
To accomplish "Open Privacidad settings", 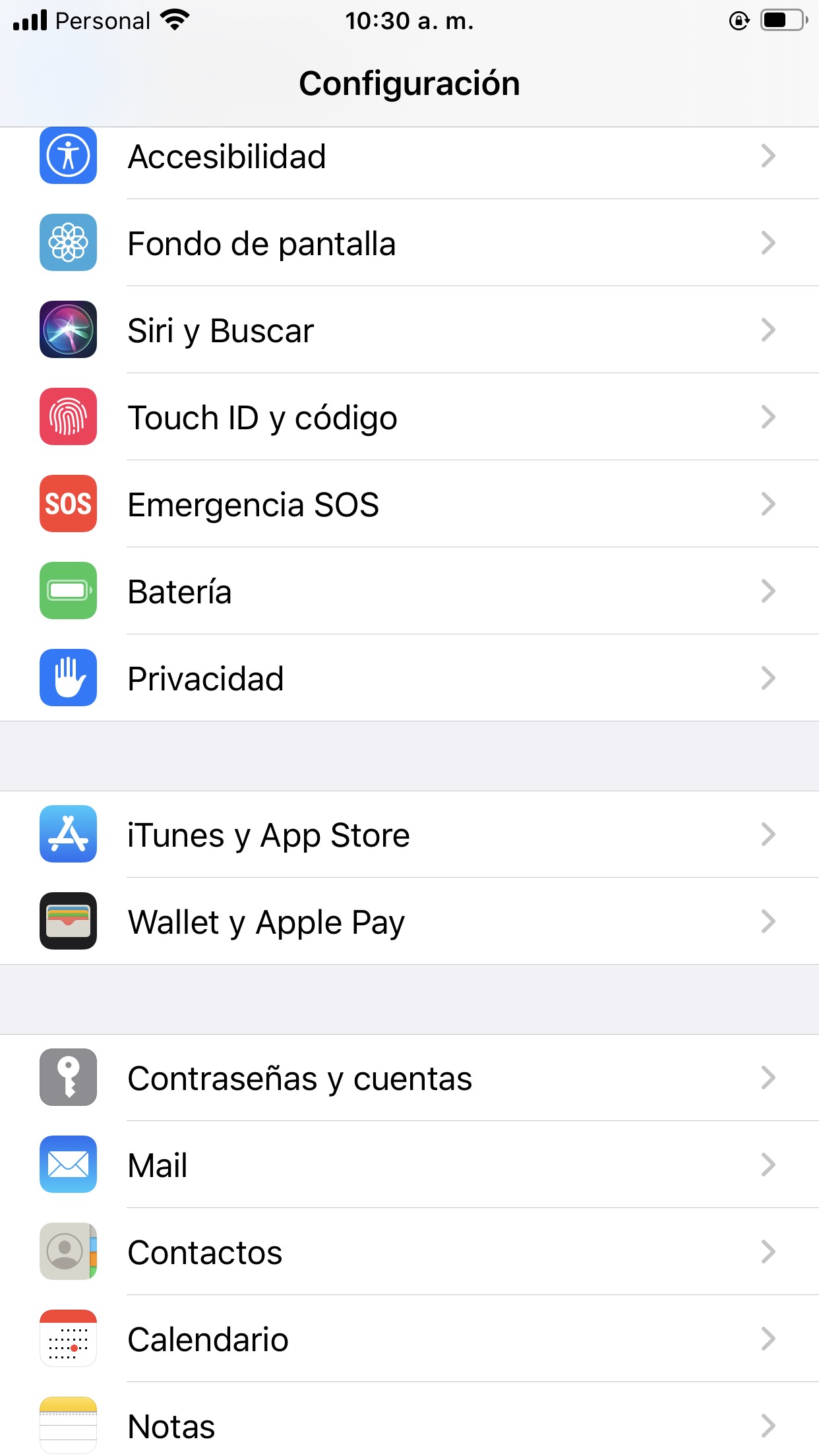I will tap(409, 679).
